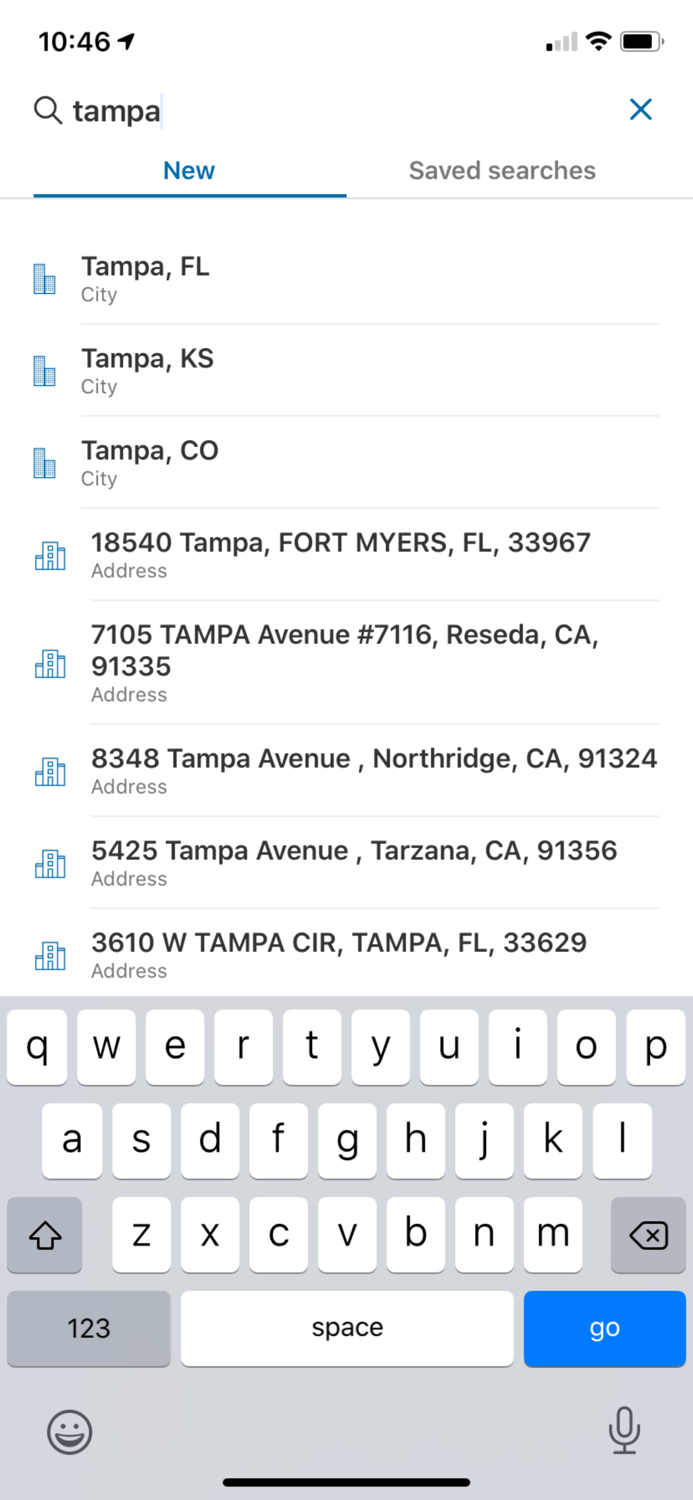The width and height of the screenshot is (693, 1500).
Task: Clear the tampa search text
Action: [x=640, y=110]
